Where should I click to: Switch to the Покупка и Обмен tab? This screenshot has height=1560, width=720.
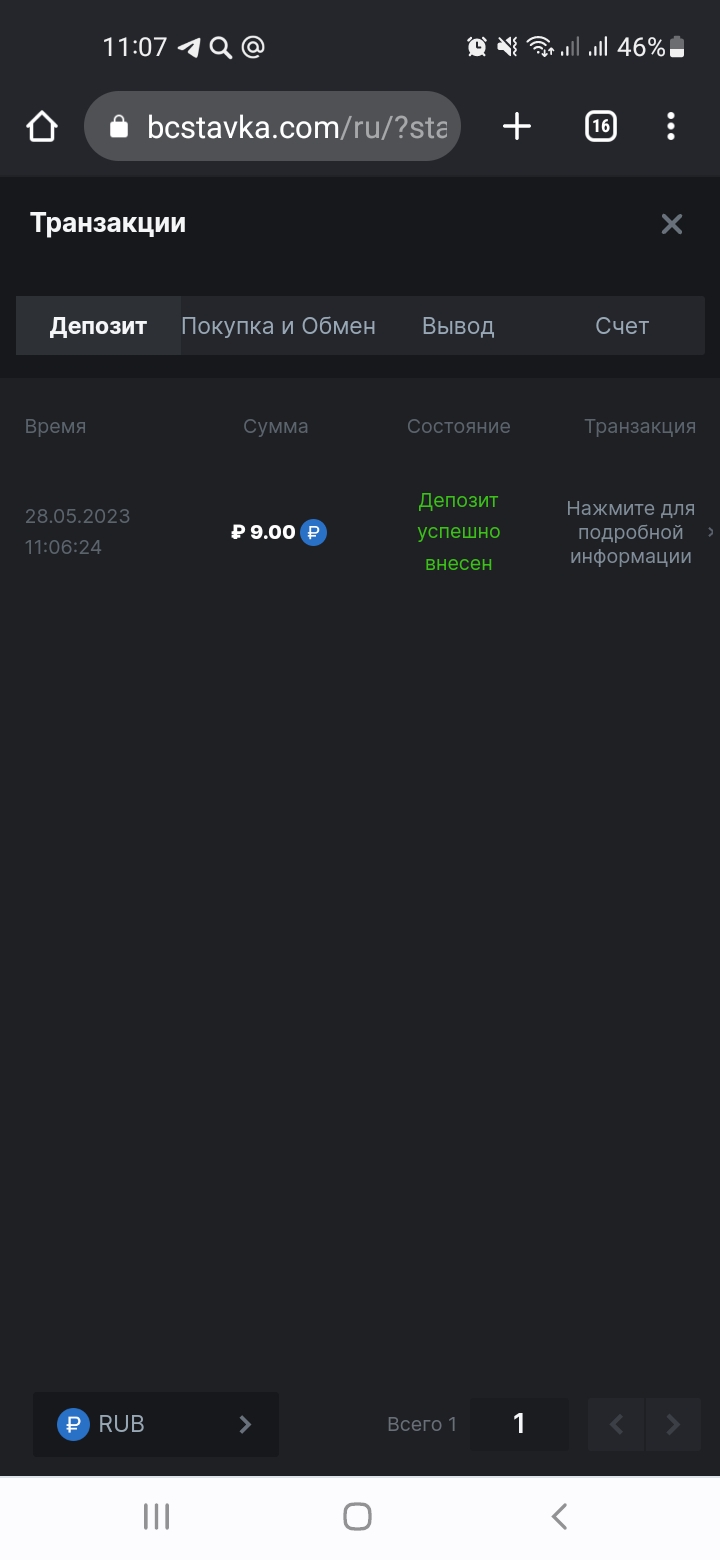pos(278,326)
